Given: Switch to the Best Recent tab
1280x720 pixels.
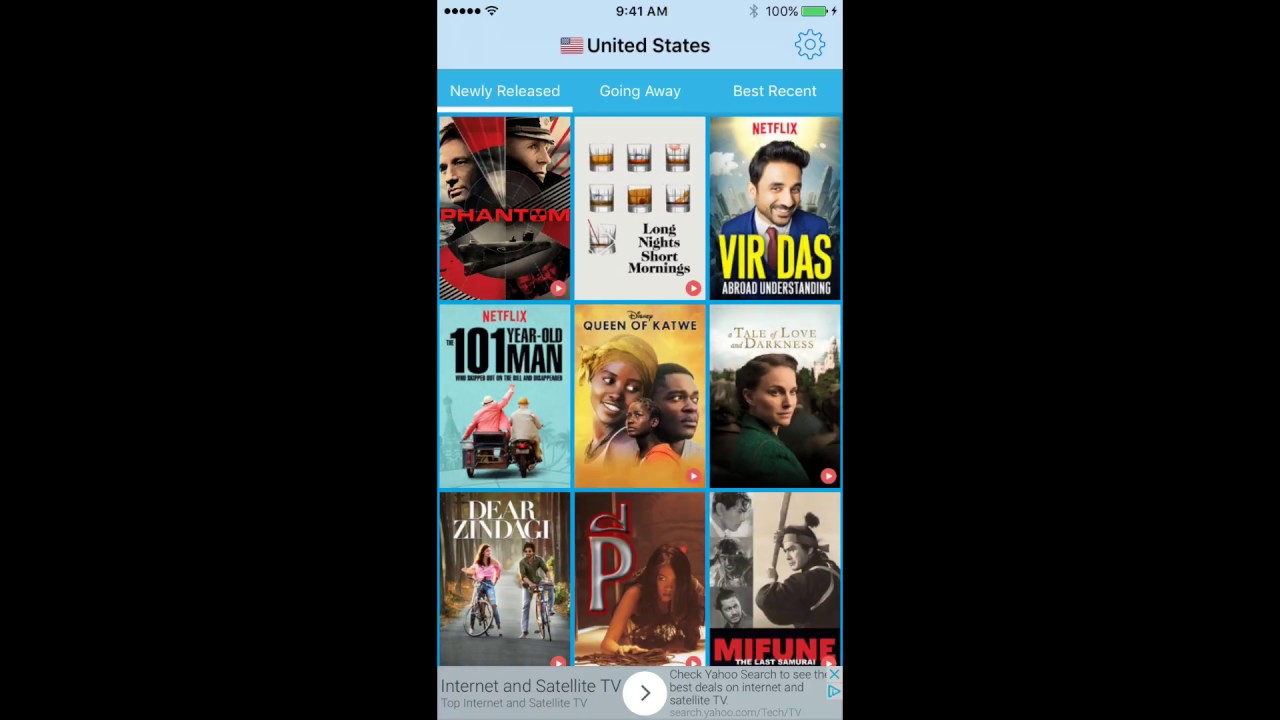Looking at the screenshot, I should coord(774,91).
